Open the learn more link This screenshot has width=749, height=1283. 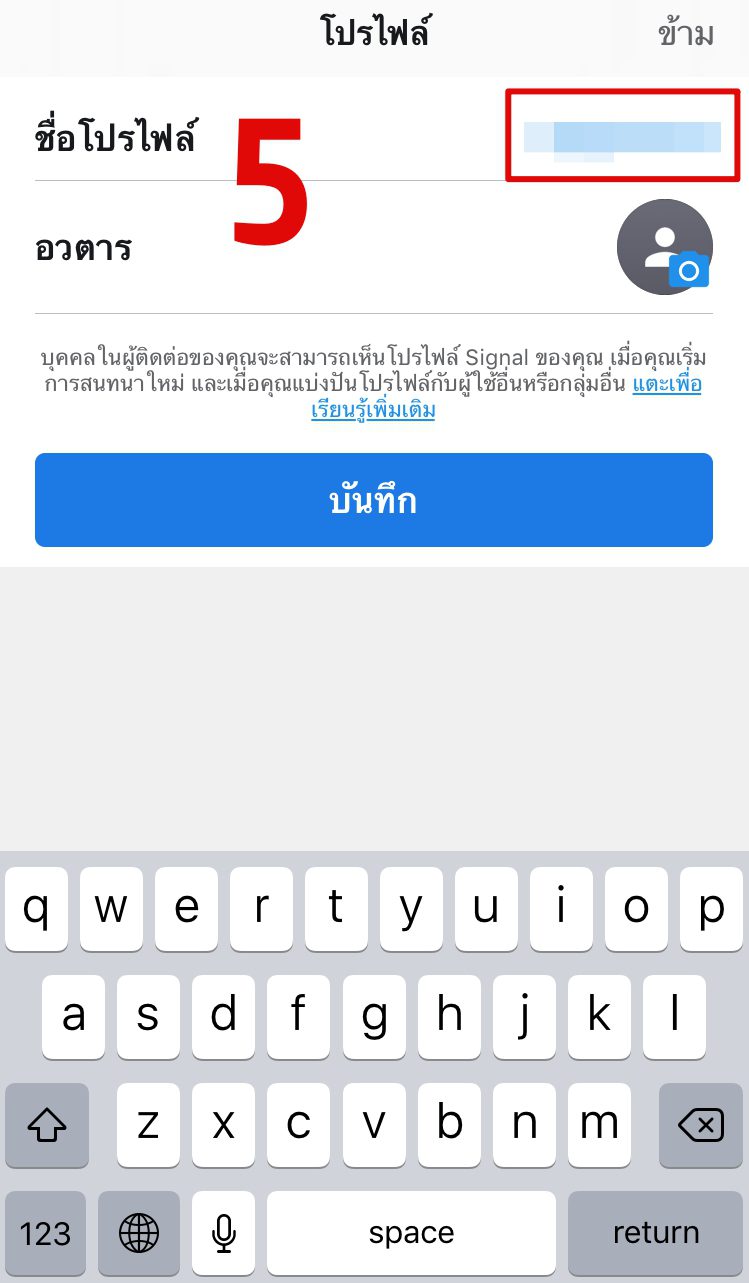pos(373,410)
